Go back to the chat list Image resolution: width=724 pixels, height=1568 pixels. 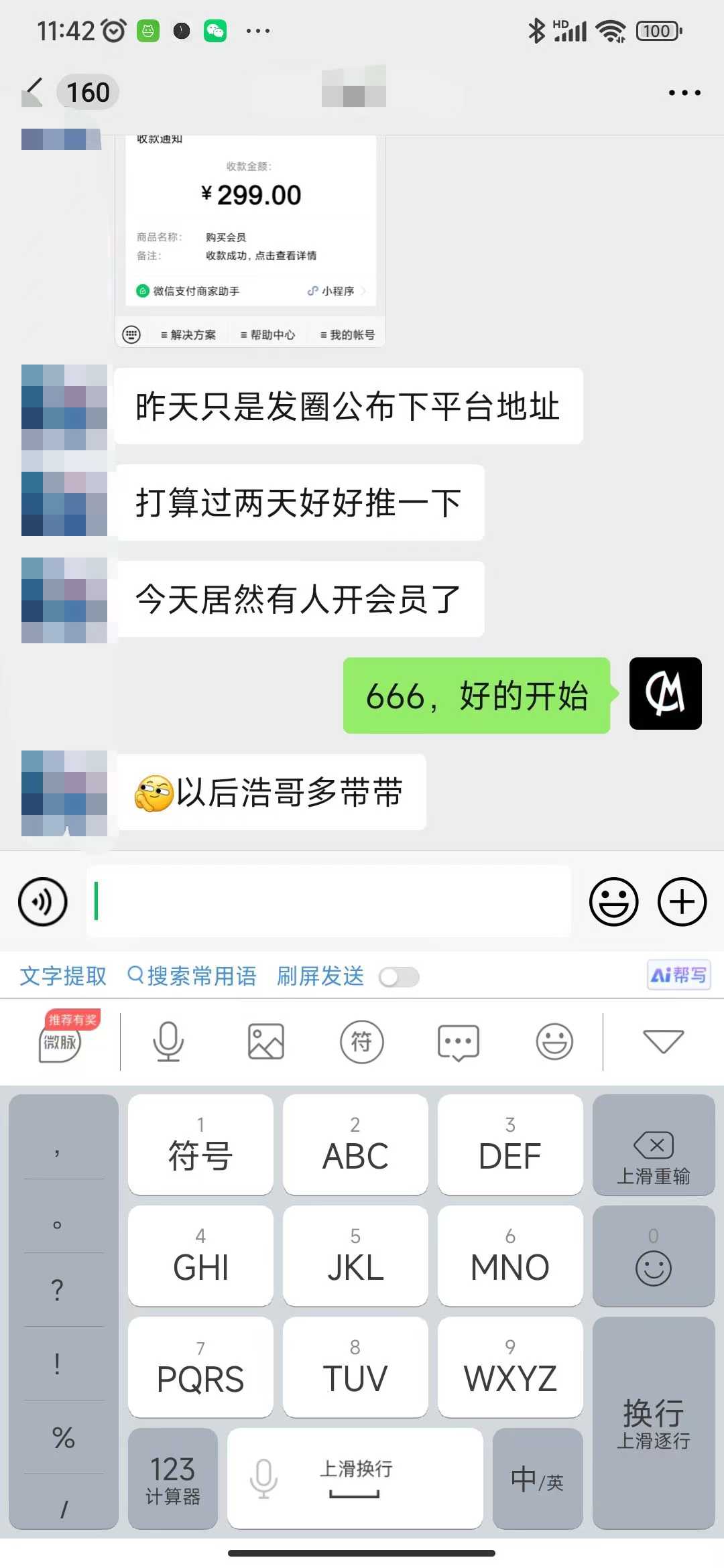click(34, 92)
